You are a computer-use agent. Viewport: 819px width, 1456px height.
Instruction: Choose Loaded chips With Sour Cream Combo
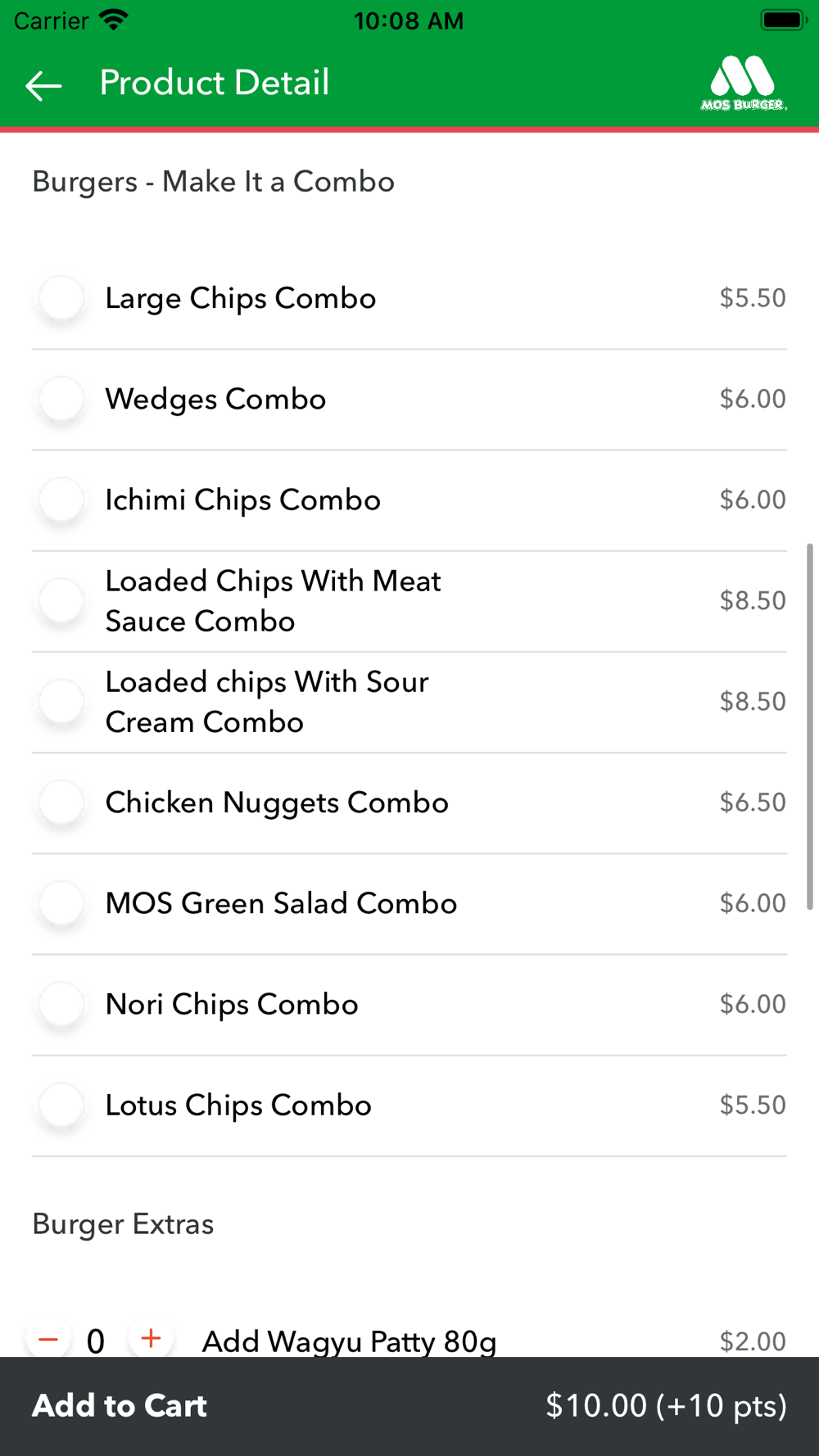point(409,702)
